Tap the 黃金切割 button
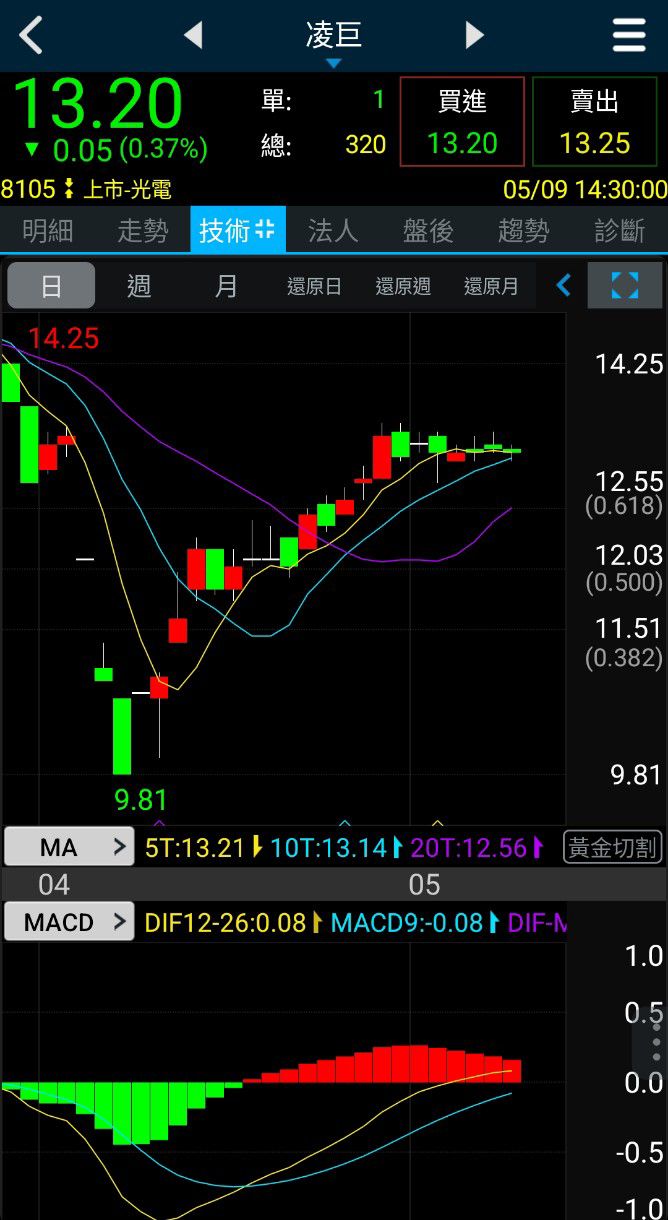The image size is (668, 1220). (613, 848)
